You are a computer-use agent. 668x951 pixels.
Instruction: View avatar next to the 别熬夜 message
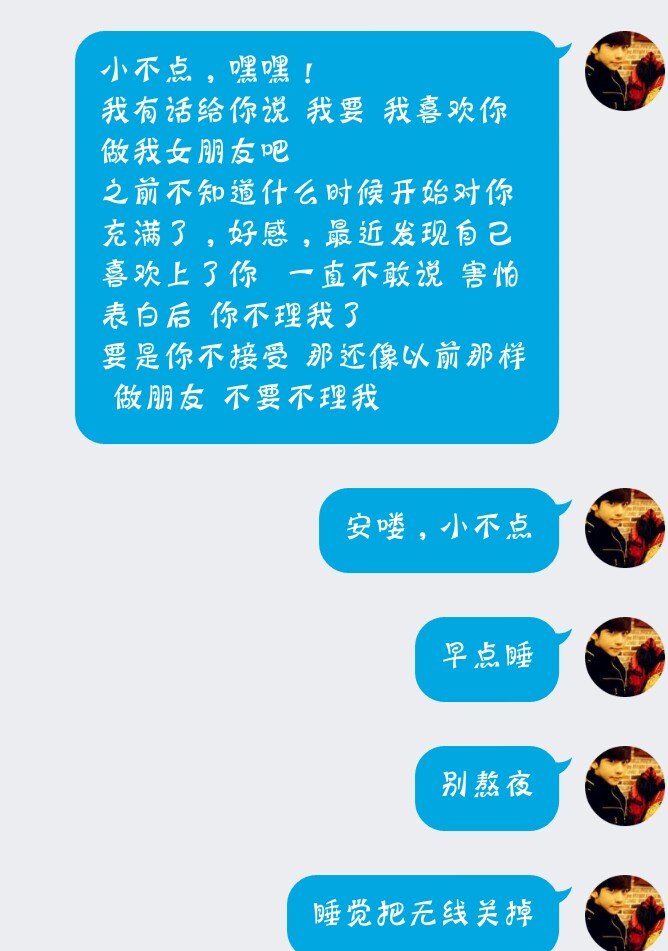click(625, 786)
